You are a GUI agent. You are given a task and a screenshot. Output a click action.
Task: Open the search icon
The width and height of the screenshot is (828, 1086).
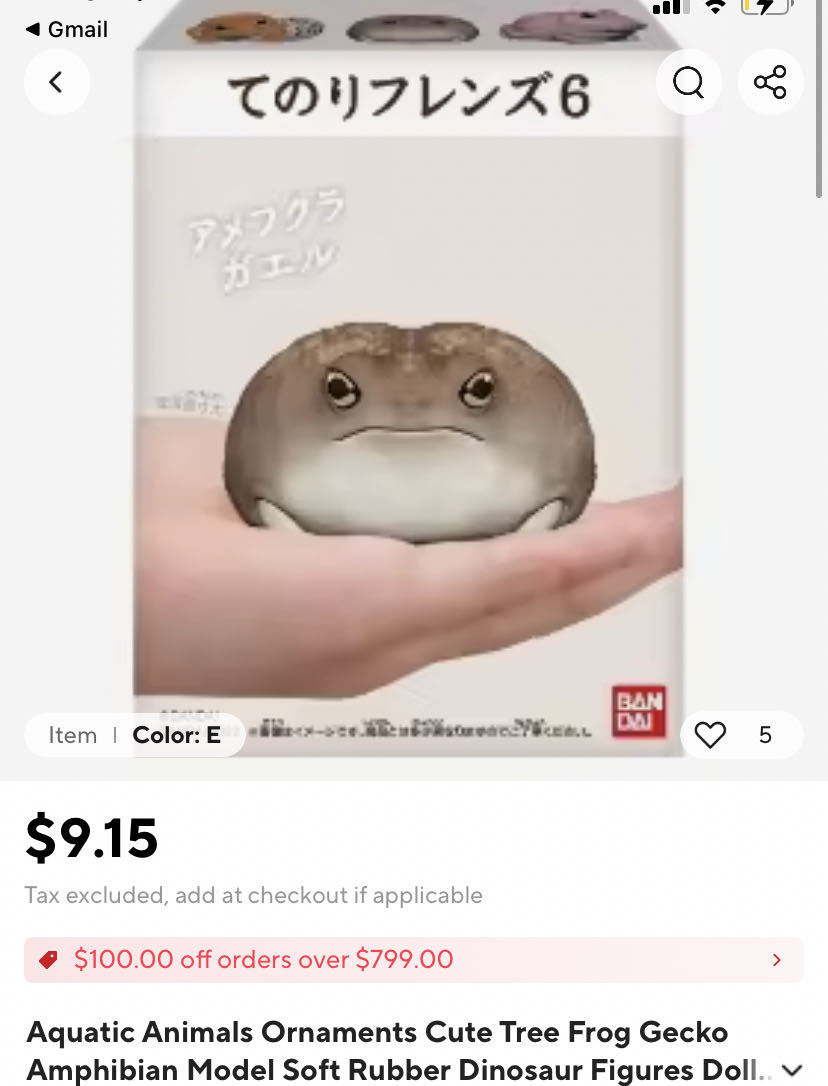[x=688, y=82]
